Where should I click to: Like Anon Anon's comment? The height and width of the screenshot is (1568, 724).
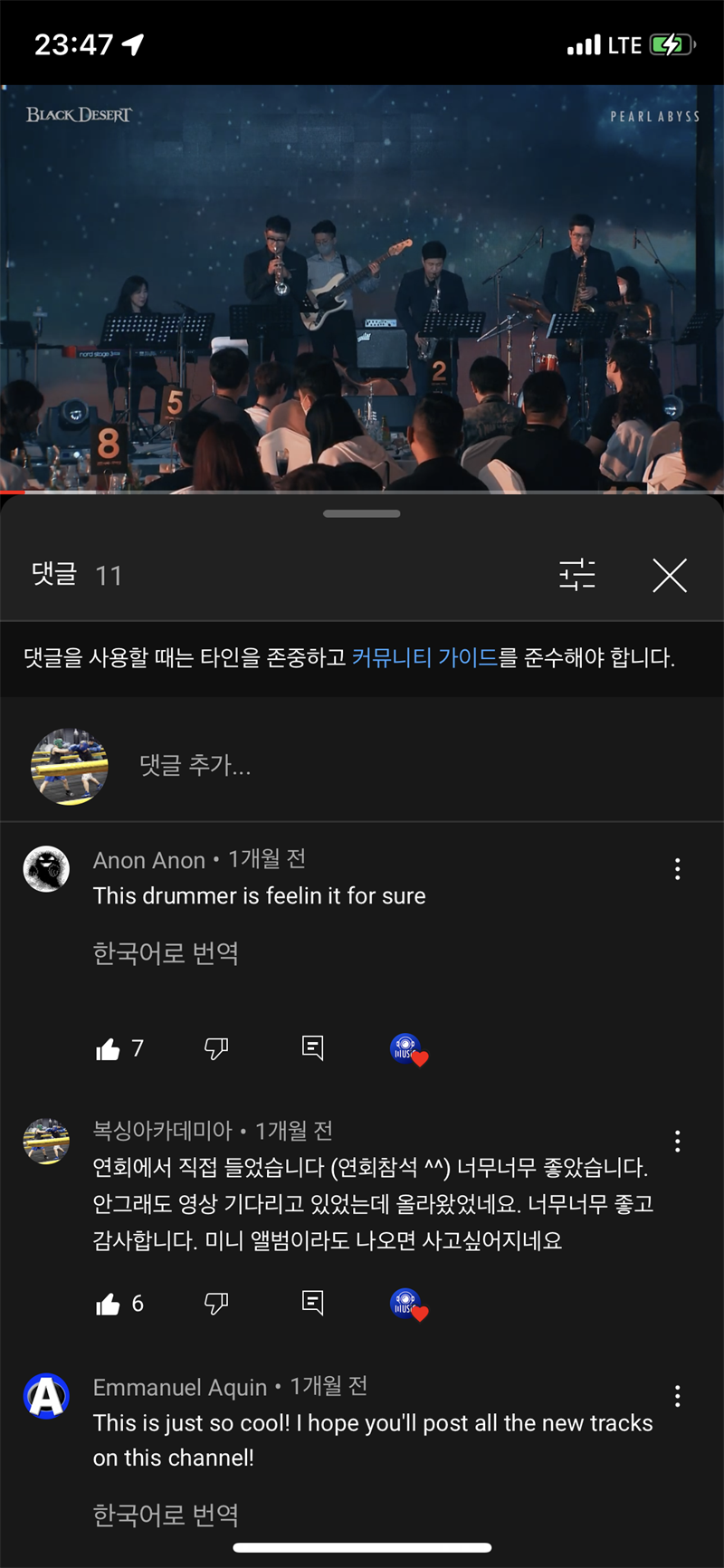(109, 1048)
